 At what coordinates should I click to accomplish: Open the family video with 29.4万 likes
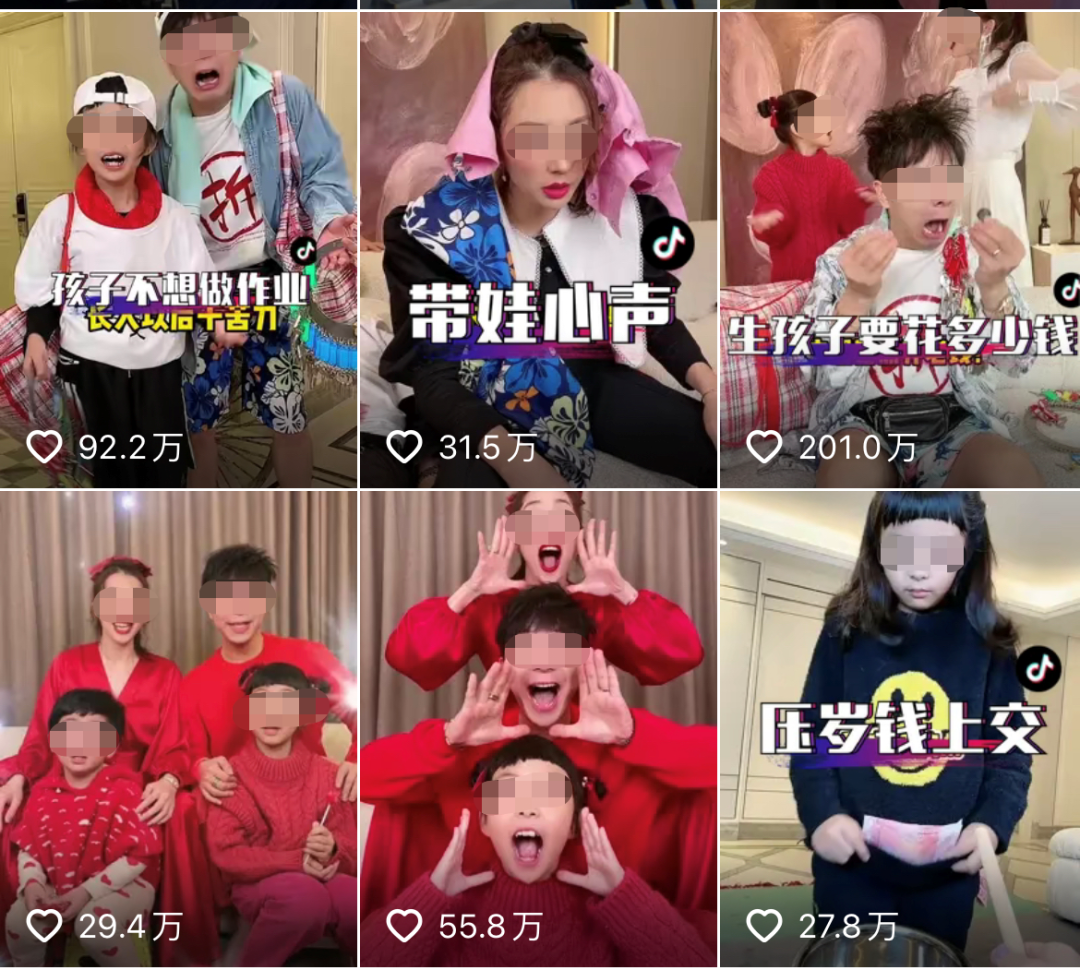point(178,730)
